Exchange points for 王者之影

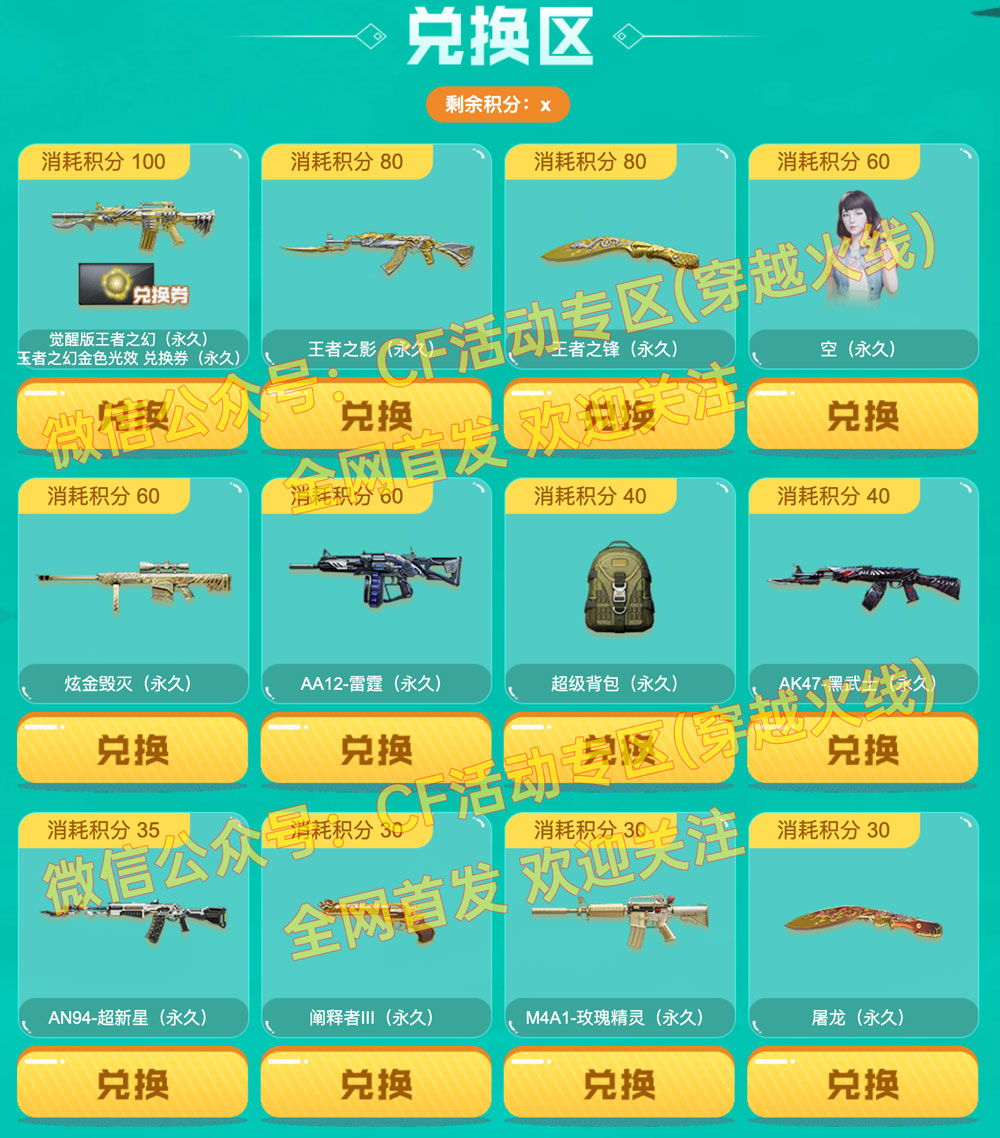pyautogui.click(x=376, y=414)
